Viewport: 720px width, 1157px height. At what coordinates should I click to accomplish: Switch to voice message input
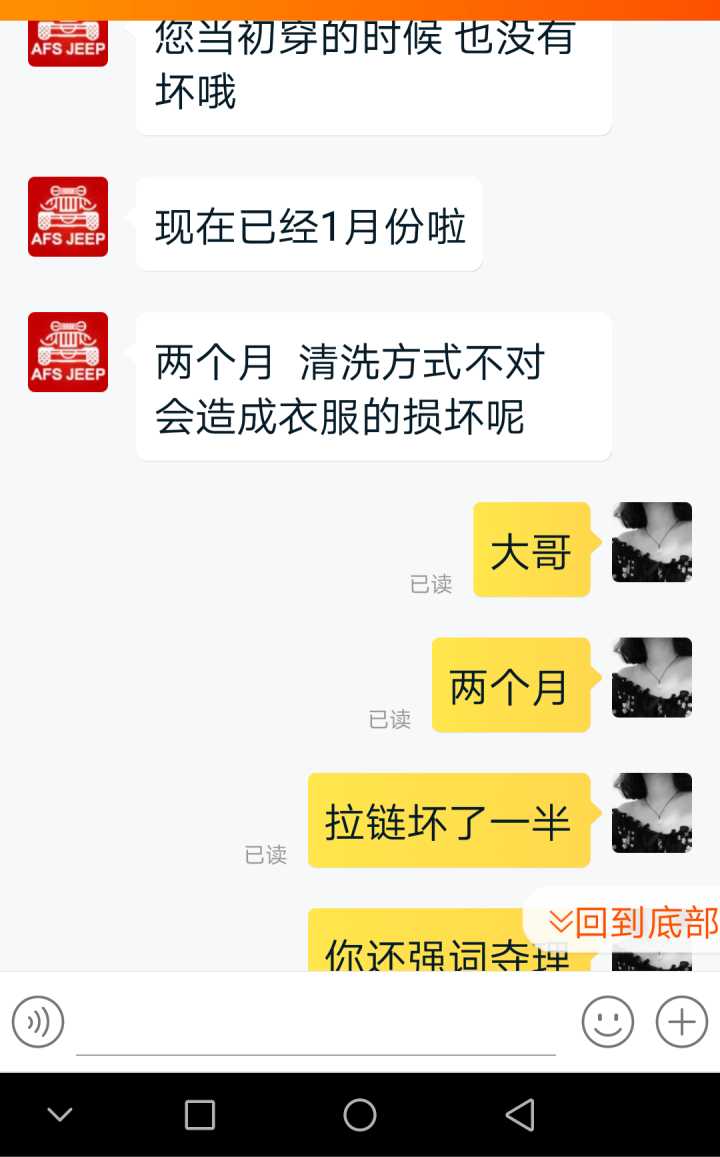click(38, 1022)
